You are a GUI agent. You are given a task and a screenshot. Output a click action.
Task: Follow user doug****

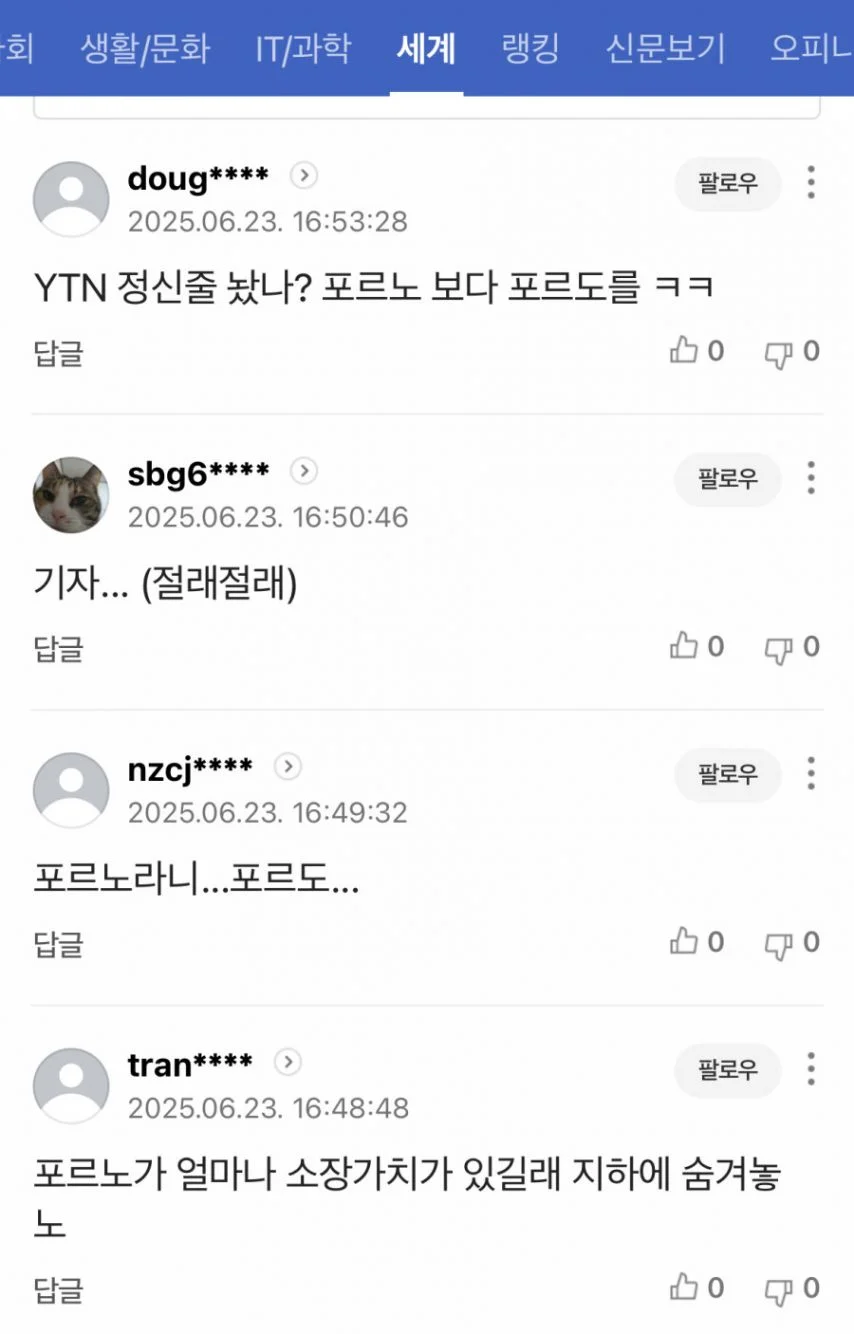click(x=727, y=183)
